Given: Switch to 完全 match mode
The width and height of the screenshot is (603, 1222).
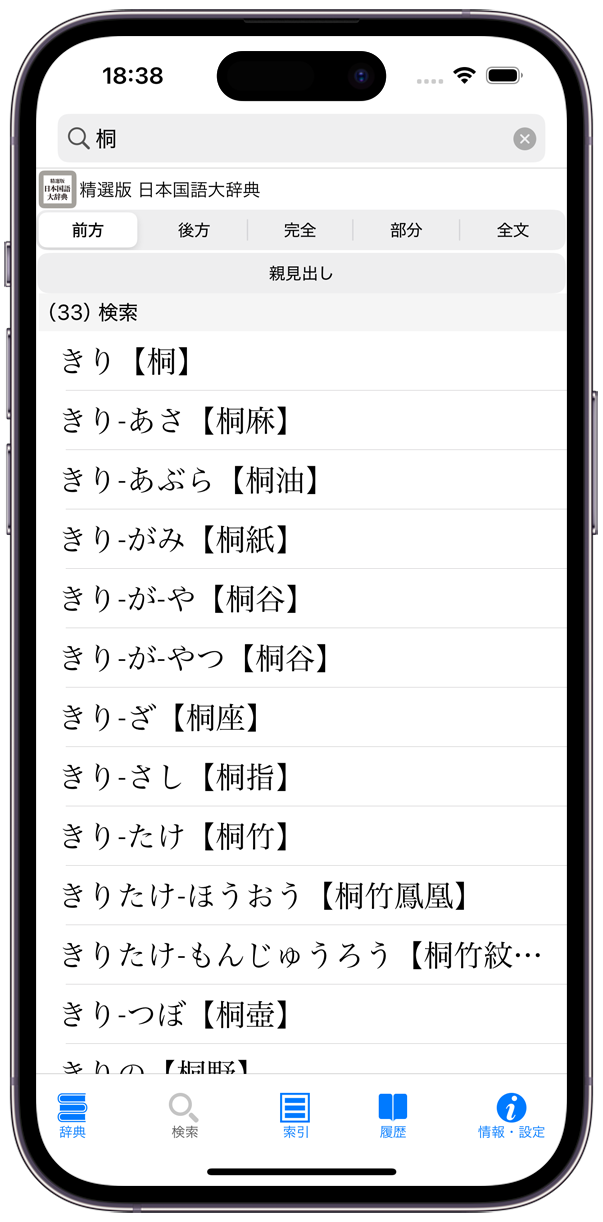Looking at the screenshot, I should coord(300,230).
